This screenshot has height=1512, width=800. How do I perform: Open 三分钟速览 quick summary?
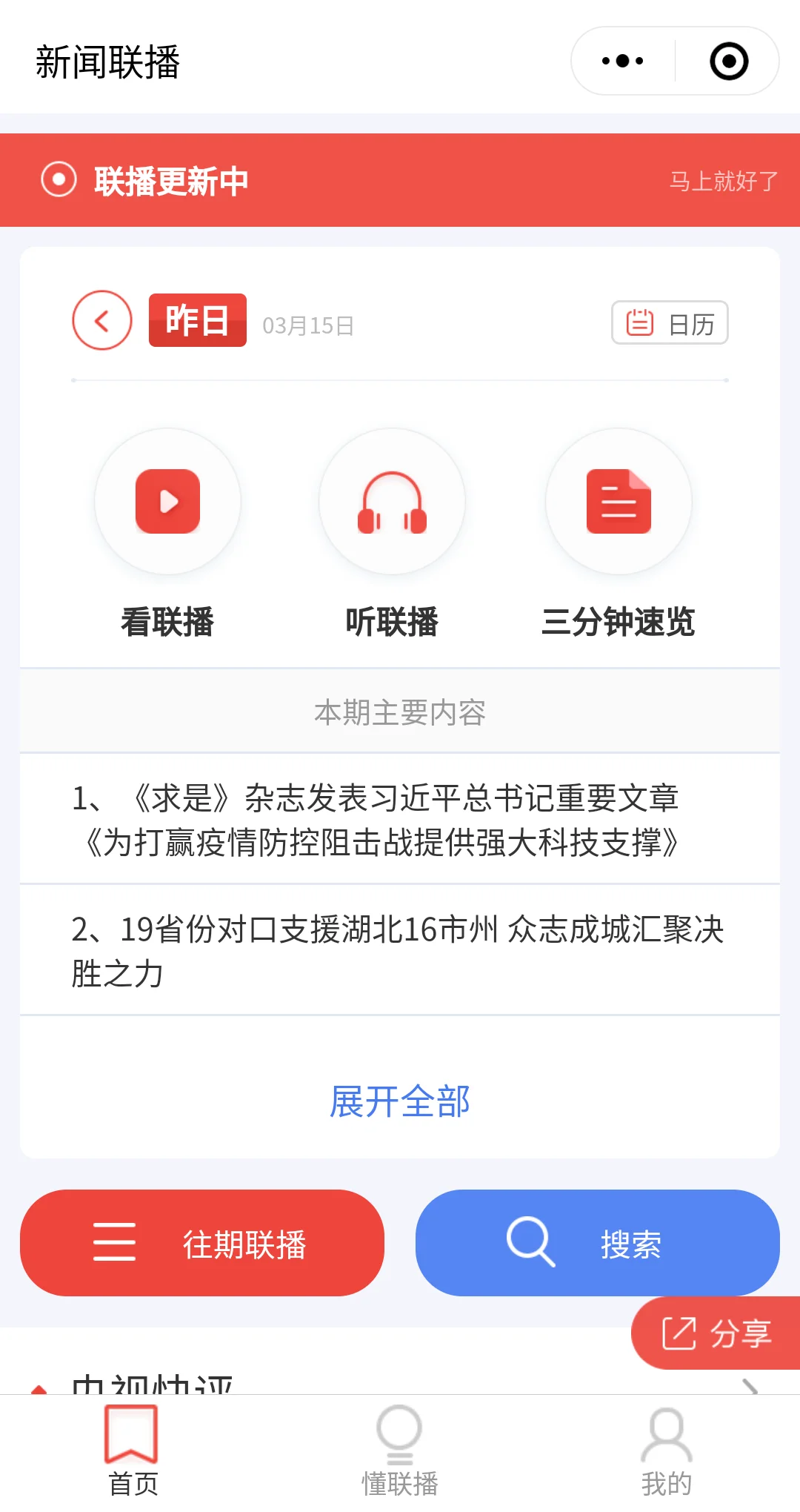[x=619, y=503]
